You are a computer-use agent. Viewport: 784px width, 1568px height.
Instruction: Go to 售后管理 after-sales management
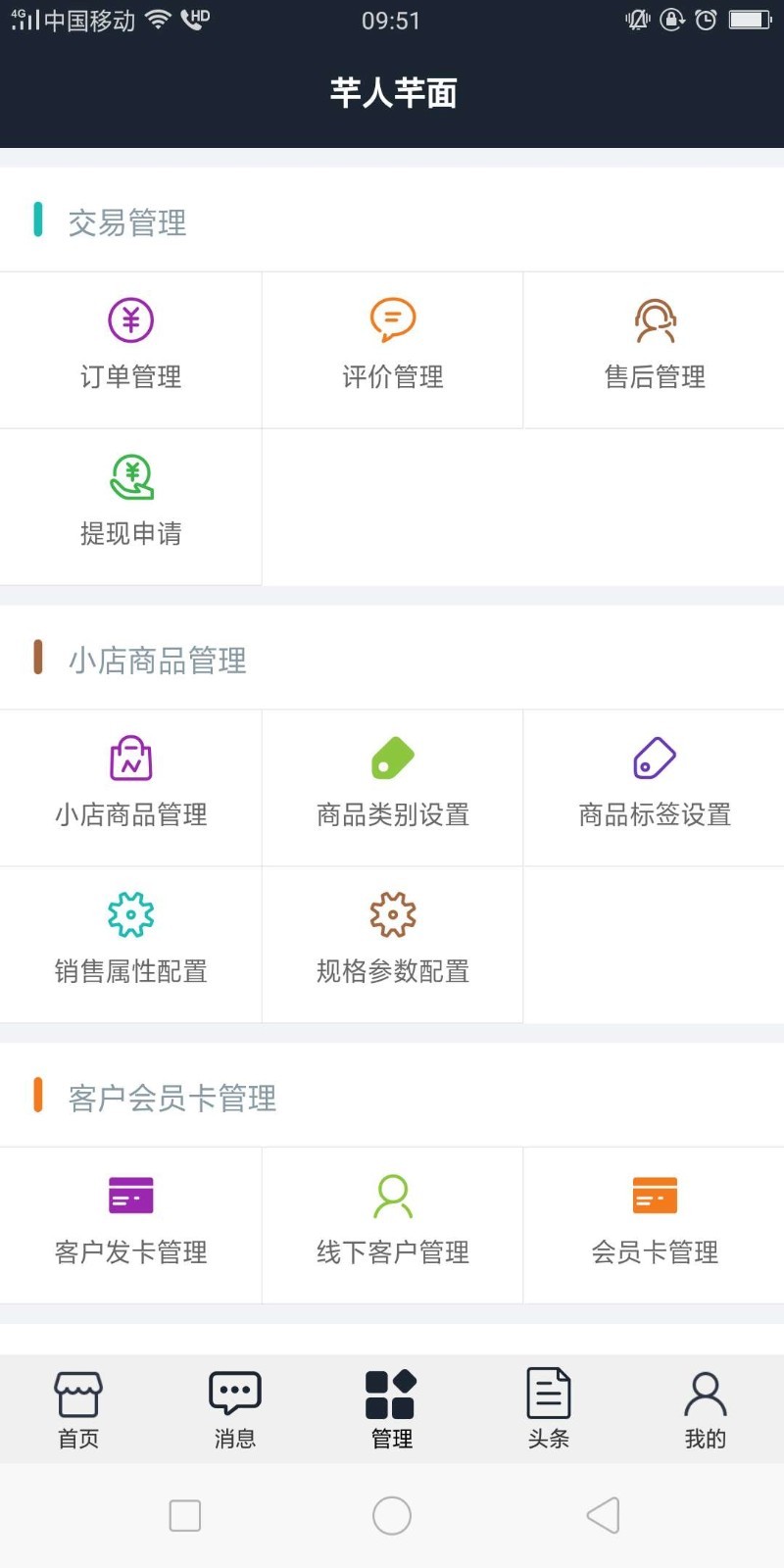(x=654, y=350)
